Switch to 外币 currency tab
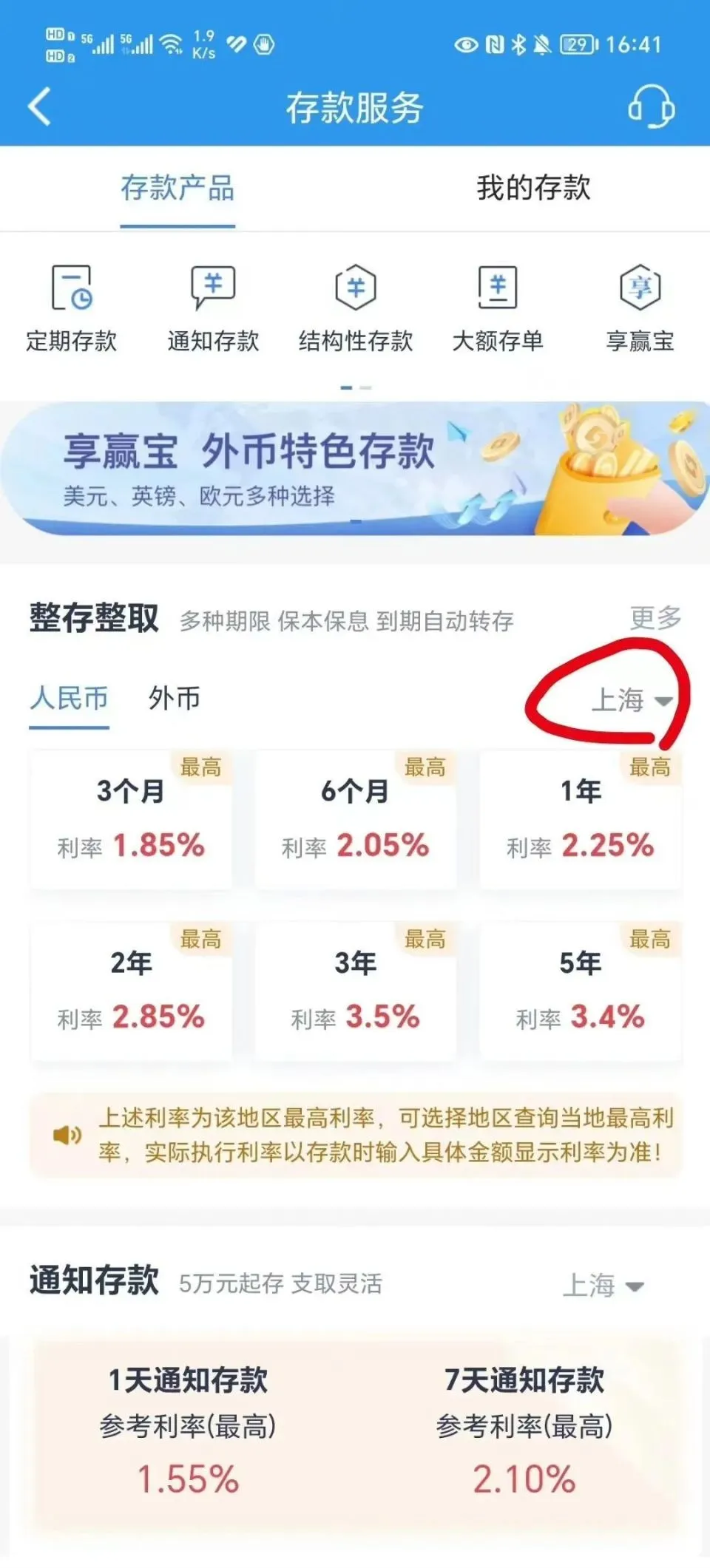The height and width of the screenshot is (1568, 710). [x=175, y=698]
